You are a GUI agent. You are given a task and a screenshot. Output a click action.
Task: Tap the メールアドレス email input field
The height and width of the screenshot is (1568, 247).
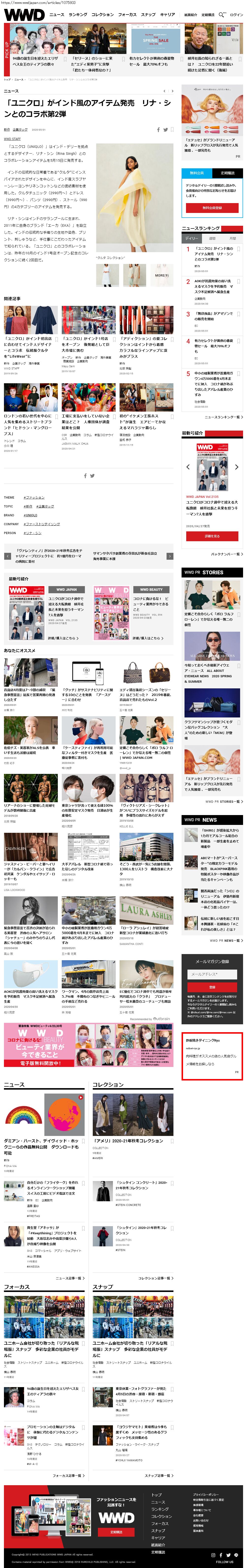(x=212, y=975)
